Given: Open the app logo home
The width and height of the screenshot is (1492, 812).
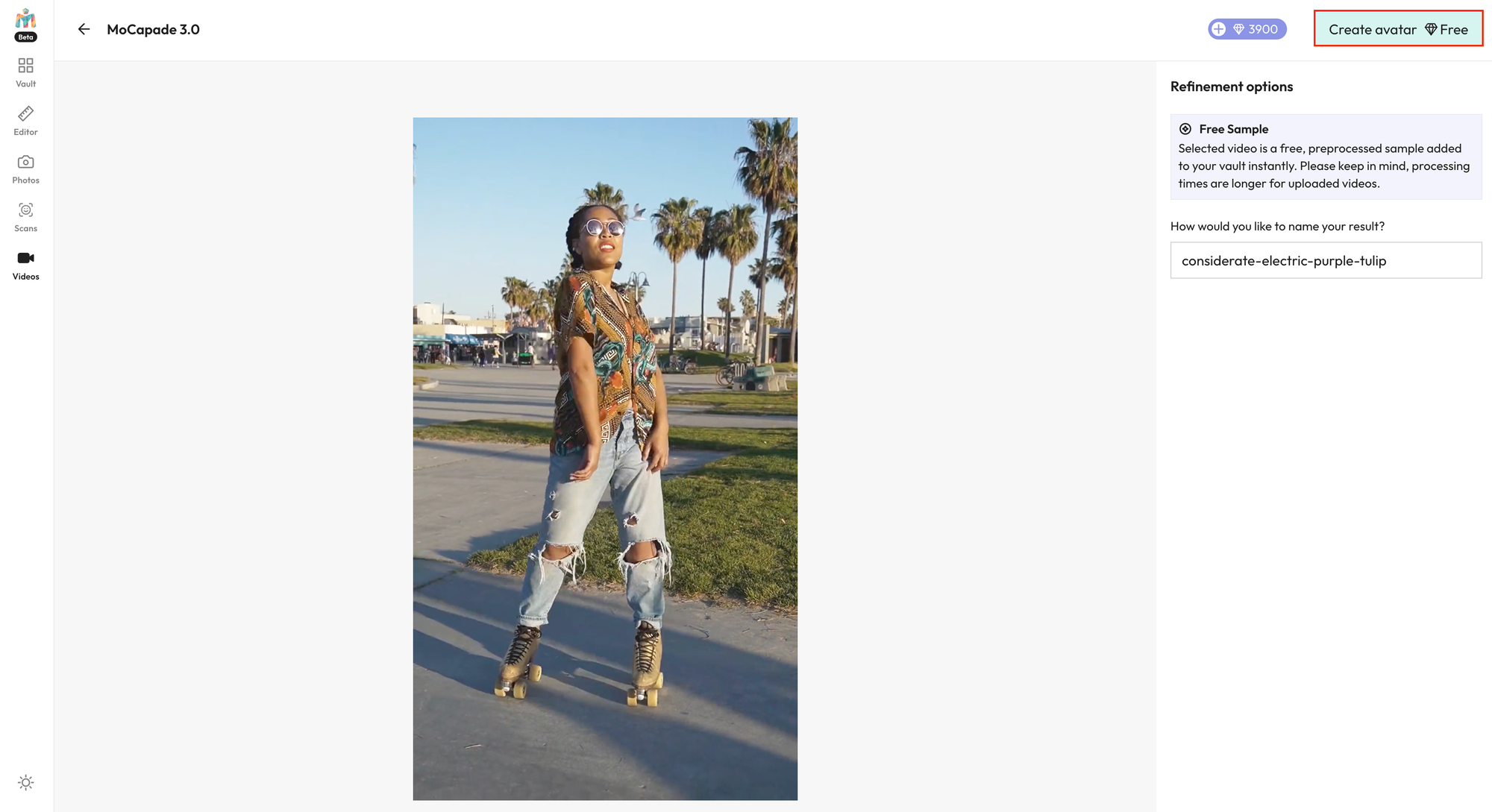Looking at the screenshot, I should click(x=25, y=20).
